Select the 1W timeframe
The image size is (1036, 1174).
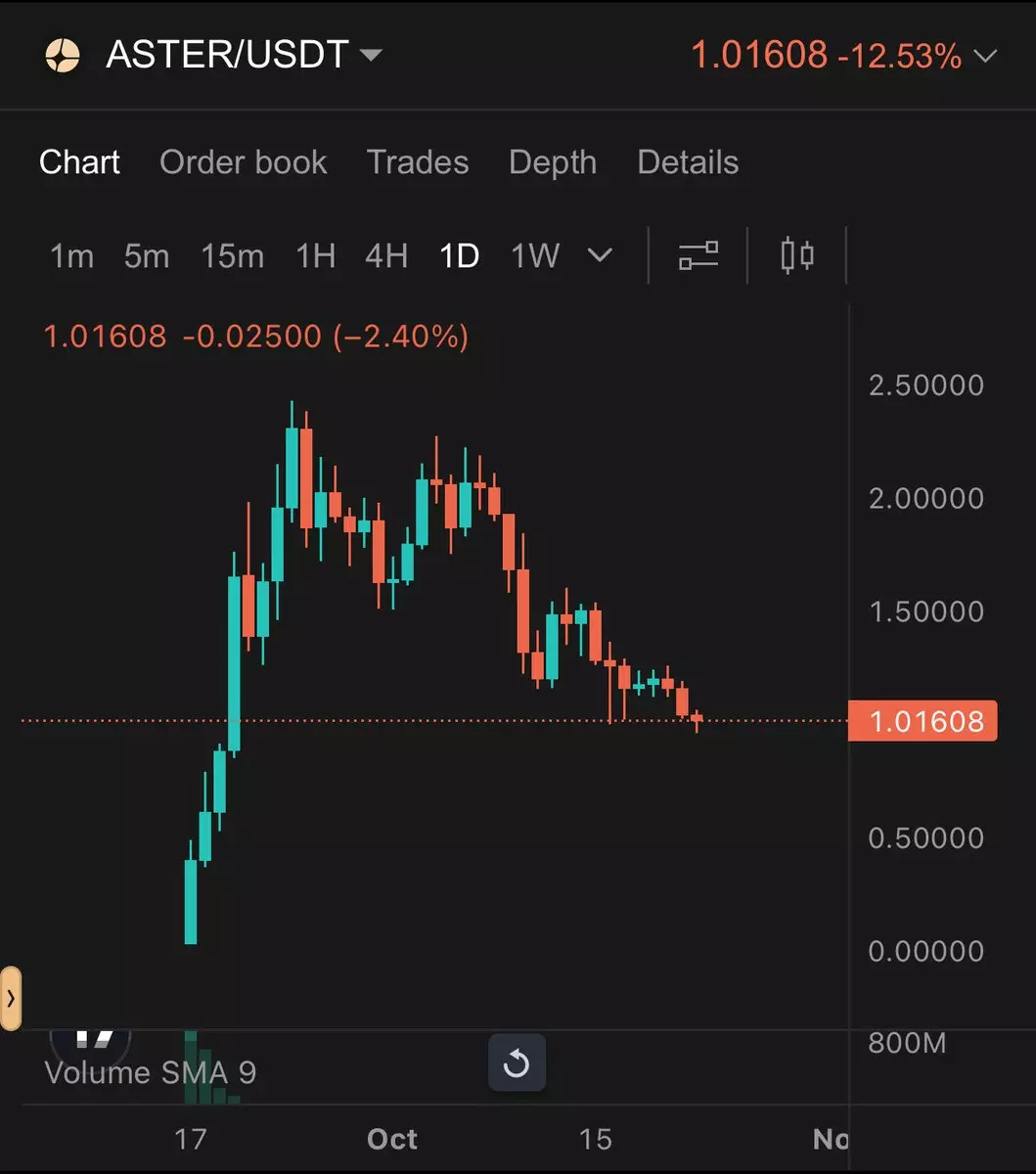[535, 256]
